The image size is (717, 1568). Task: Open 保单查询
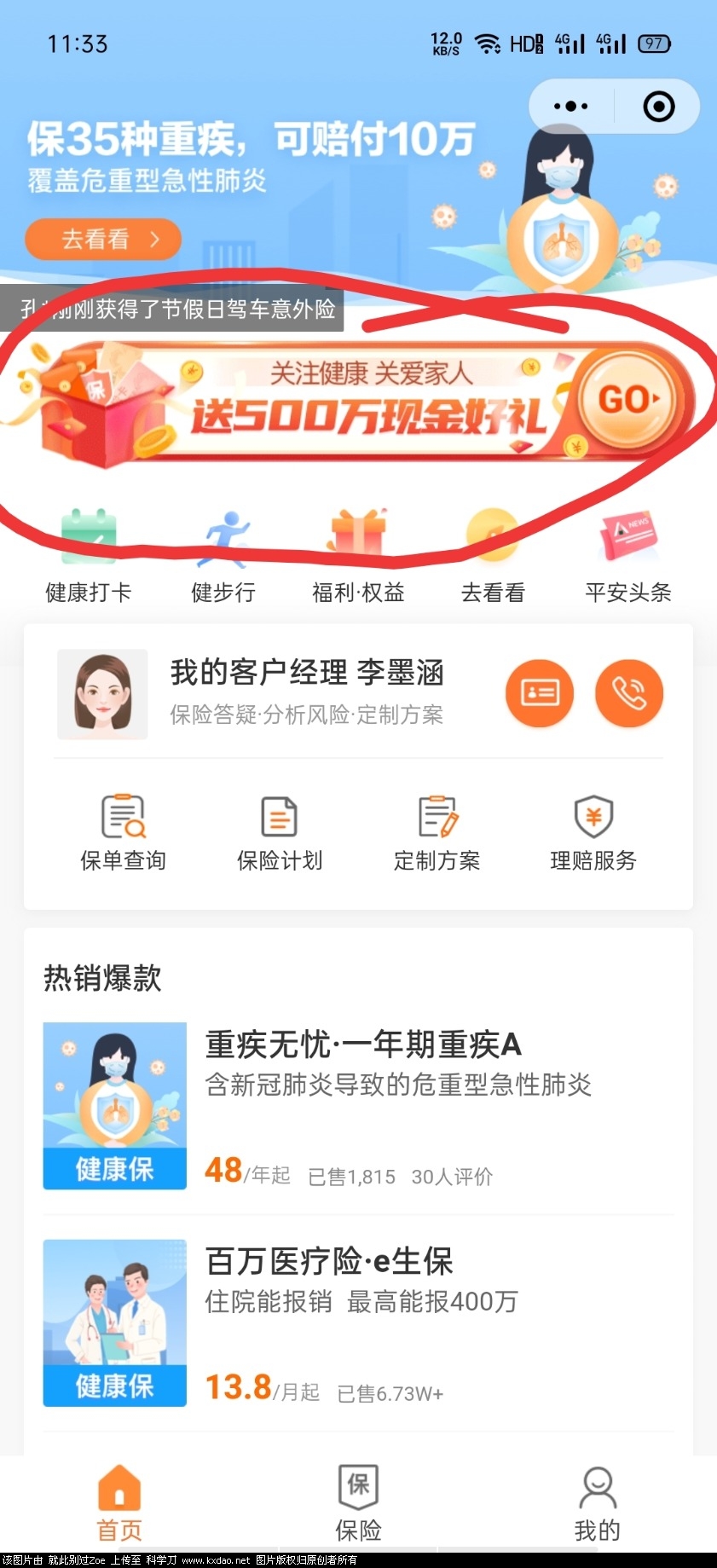click(123, 833)
